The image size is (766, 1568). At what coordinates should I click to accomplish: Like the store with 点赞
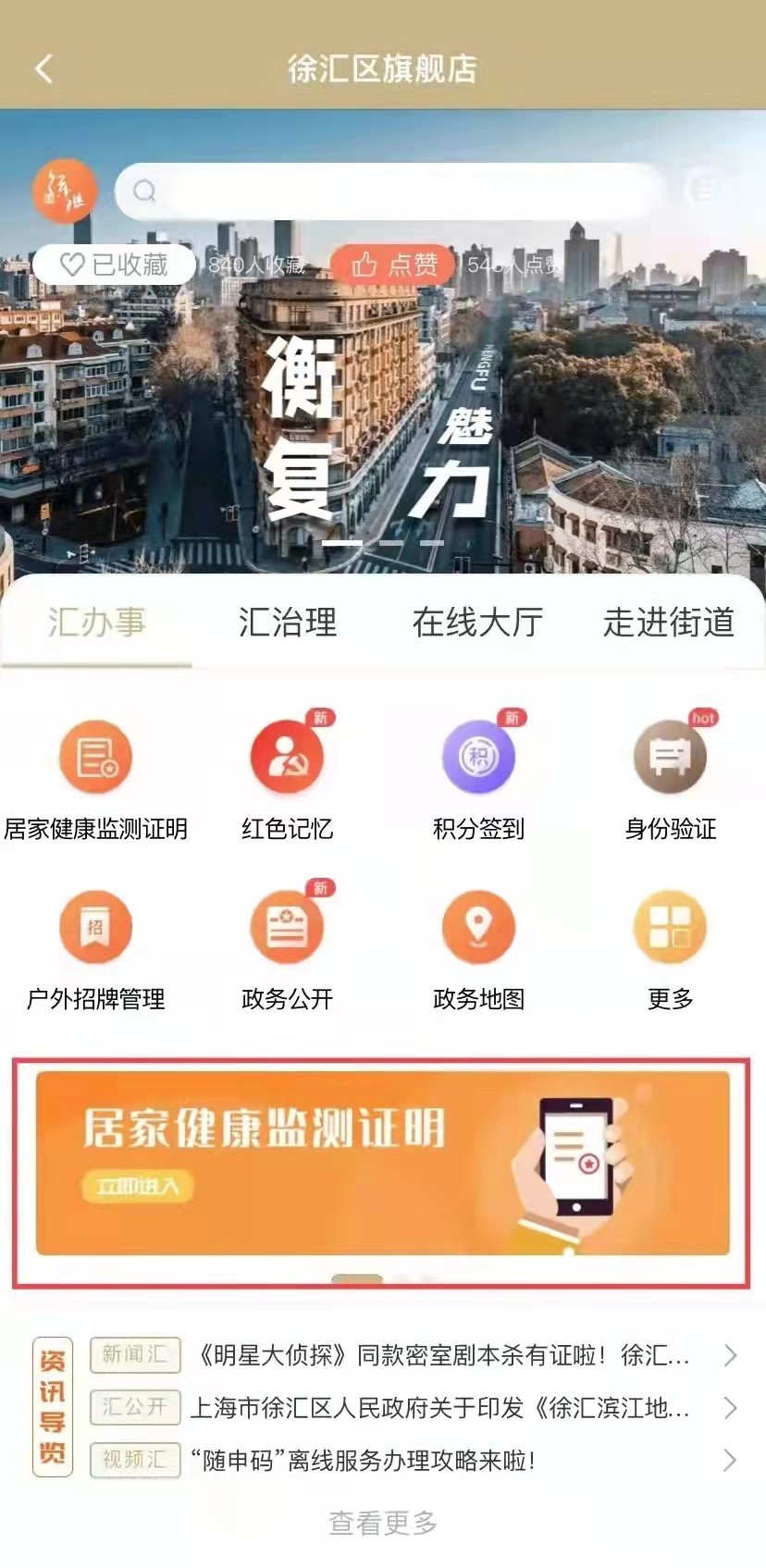click(x=393, y=265)
